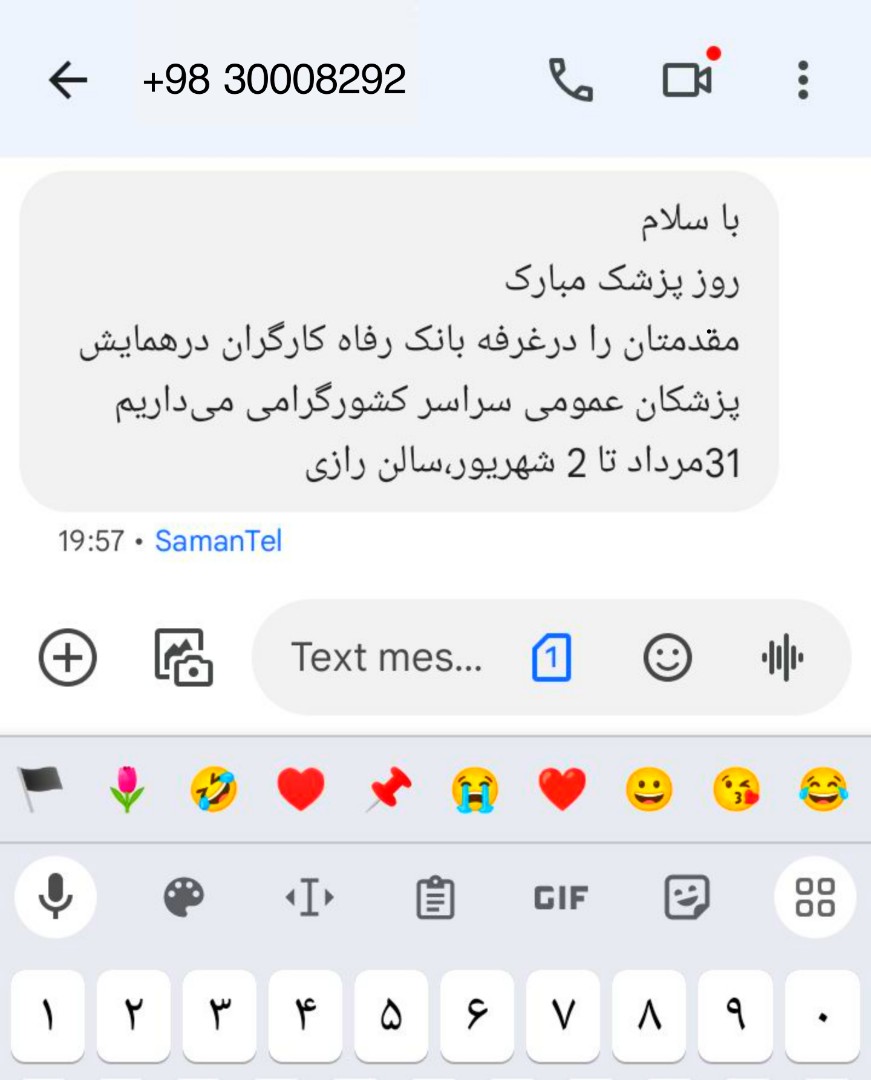
Task: Open the emoji picker in message box
Action: [667, 657]
